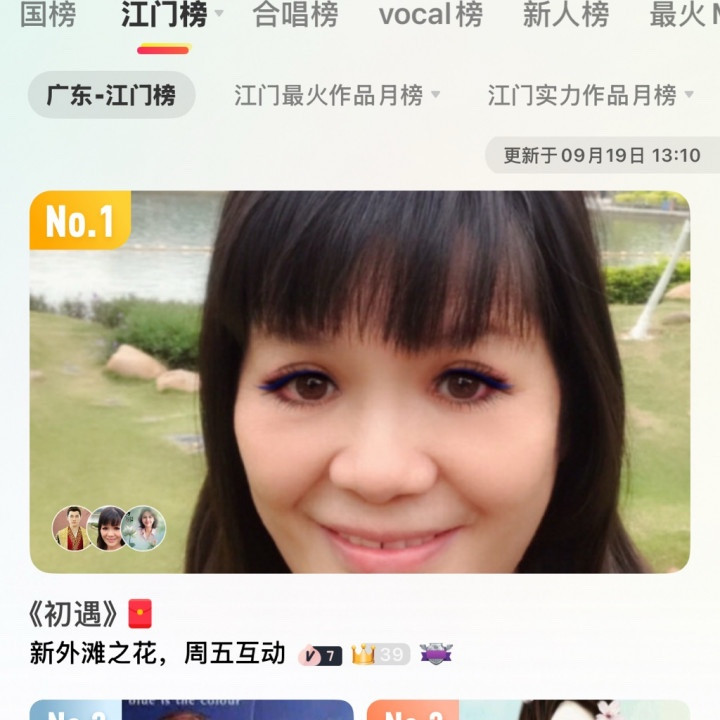Open 新外滩之花 user profile
This screenshot has width=720, height=720.
157,654
